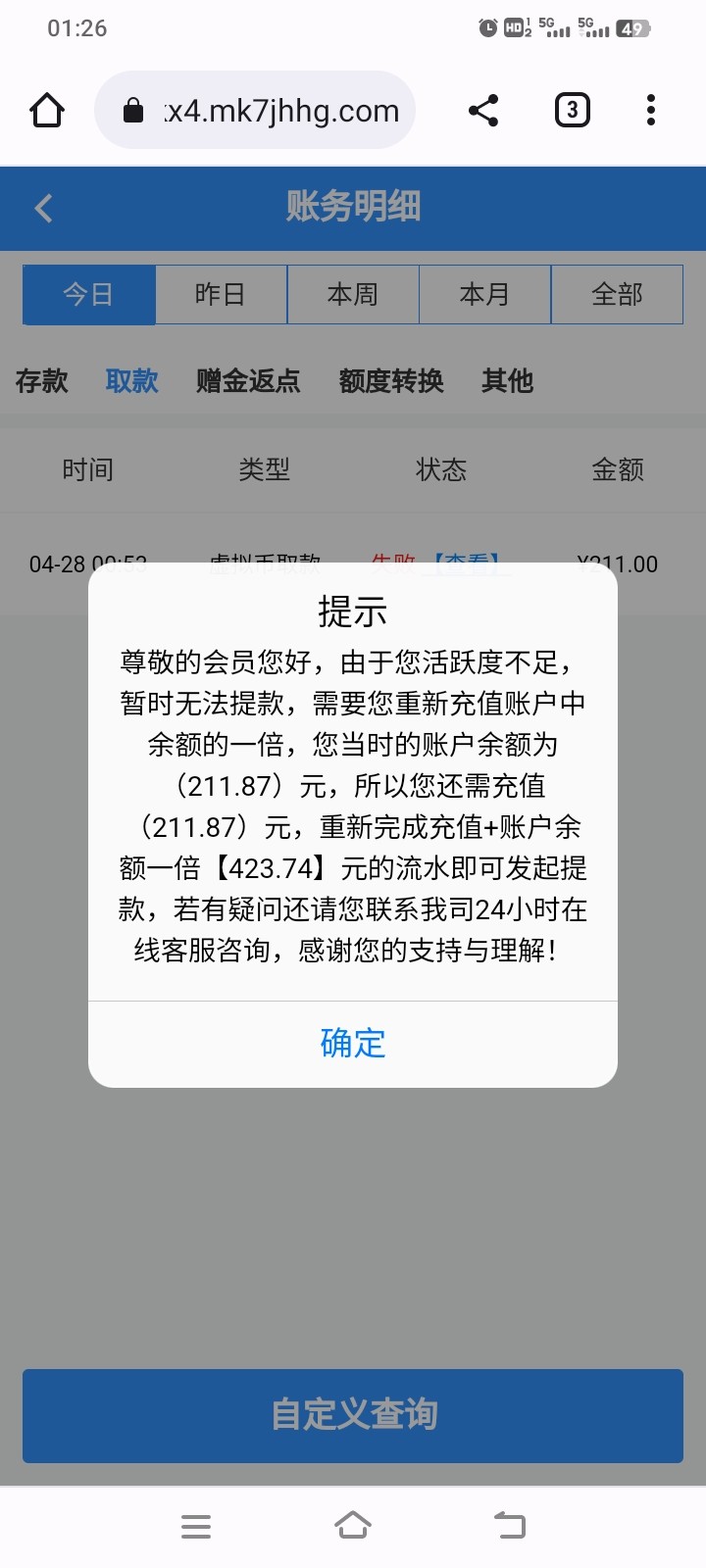This screenshot has width=706, height=1568.
Task: Share this page via share icon
Action: 483,111
